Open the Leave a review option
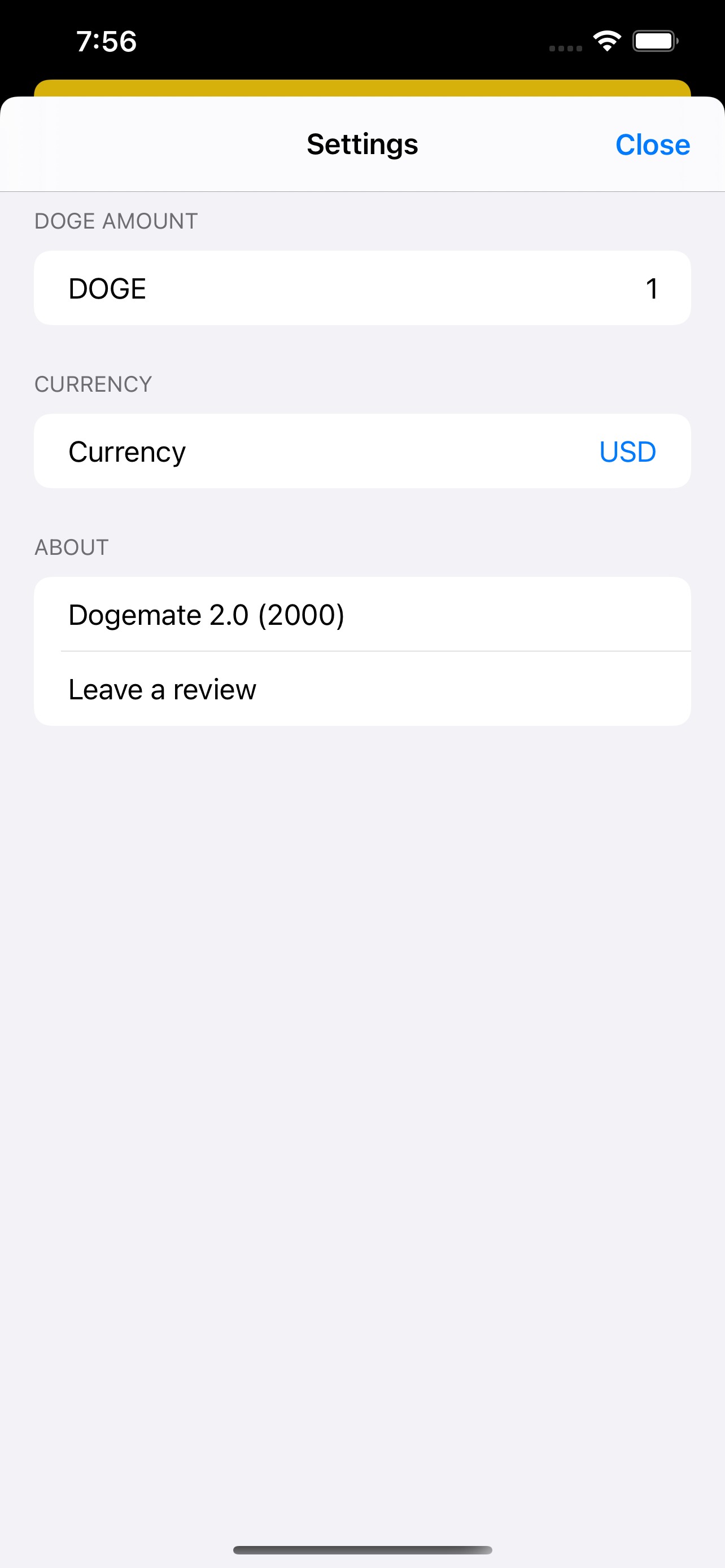 click(161, 689)
